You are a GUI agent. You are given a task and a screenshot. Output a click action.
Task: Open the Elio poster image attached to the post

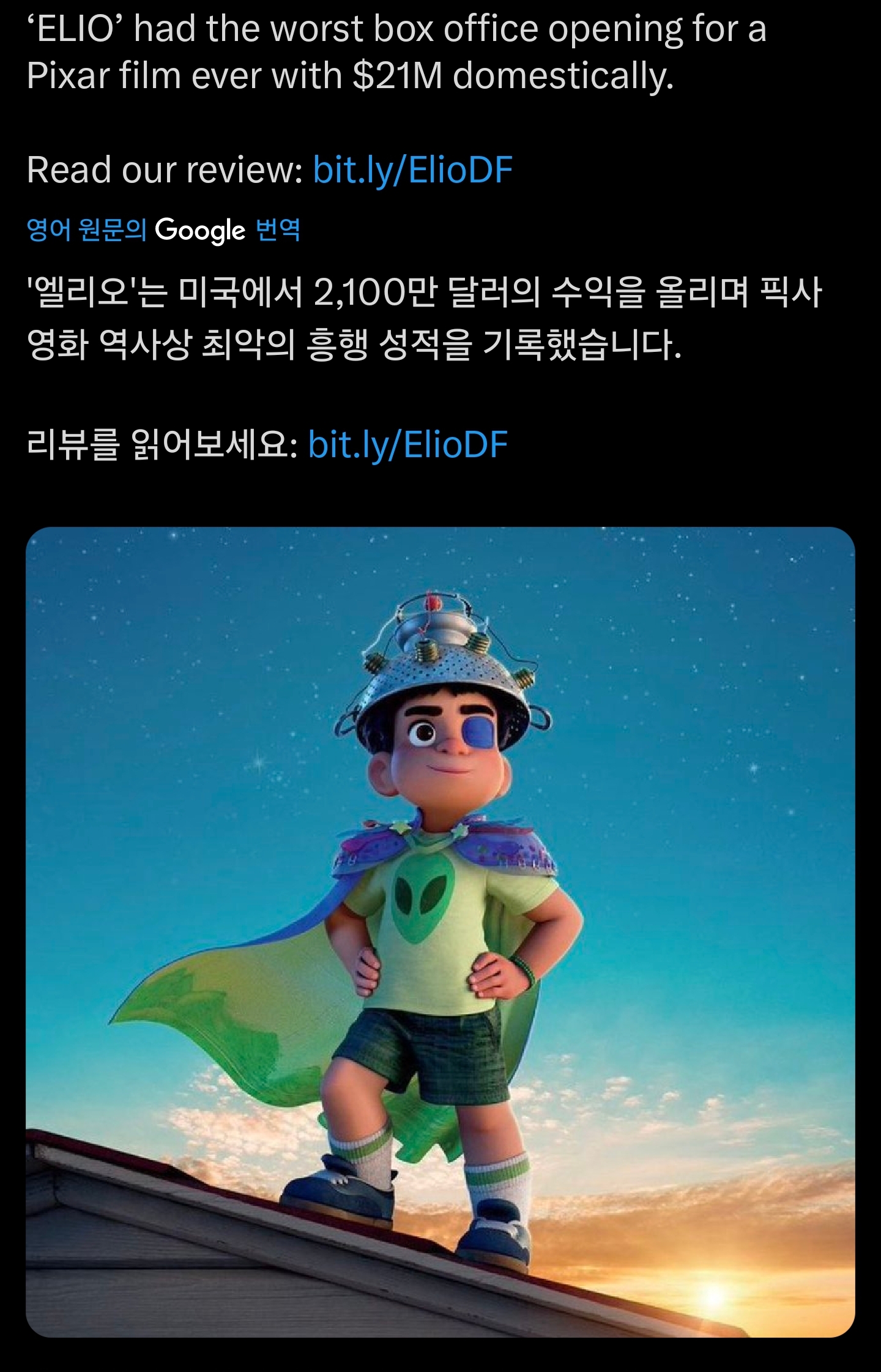(x=441, y=931)
